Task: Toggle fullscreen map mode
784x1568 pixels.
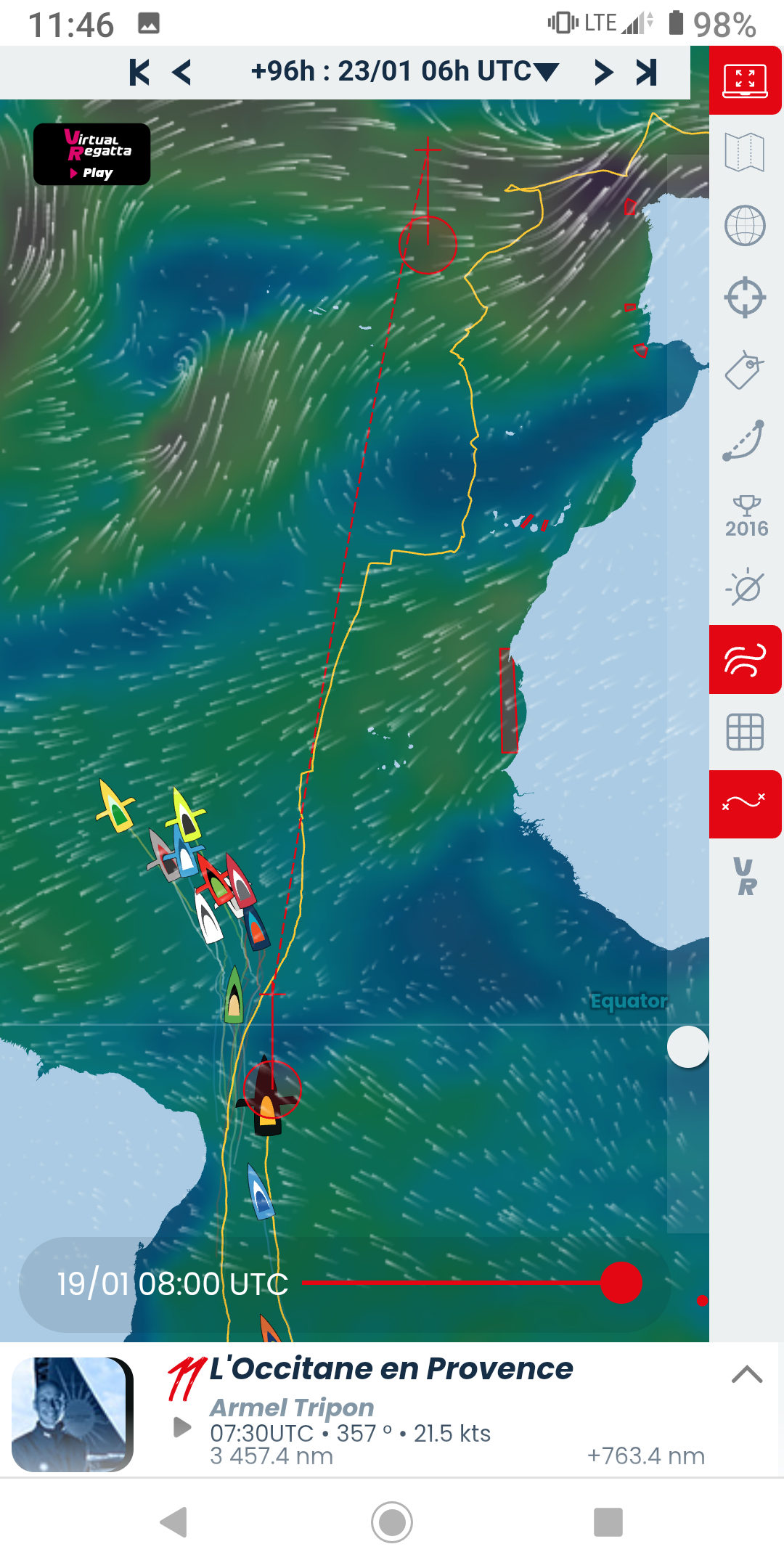Action: pyautogui.click(x=746, y=80)
